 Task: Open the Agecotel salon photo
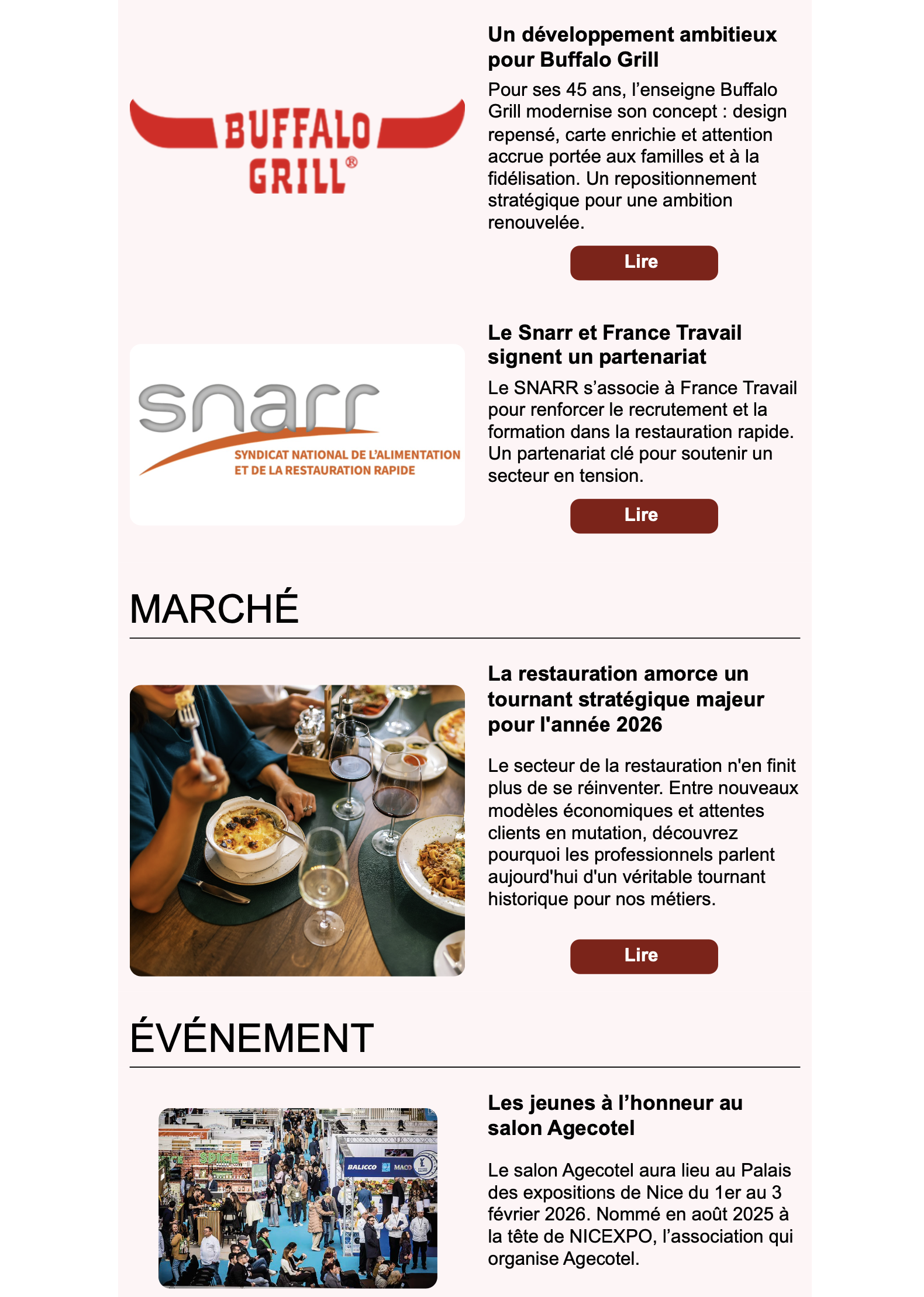[x=298, y=1197]
